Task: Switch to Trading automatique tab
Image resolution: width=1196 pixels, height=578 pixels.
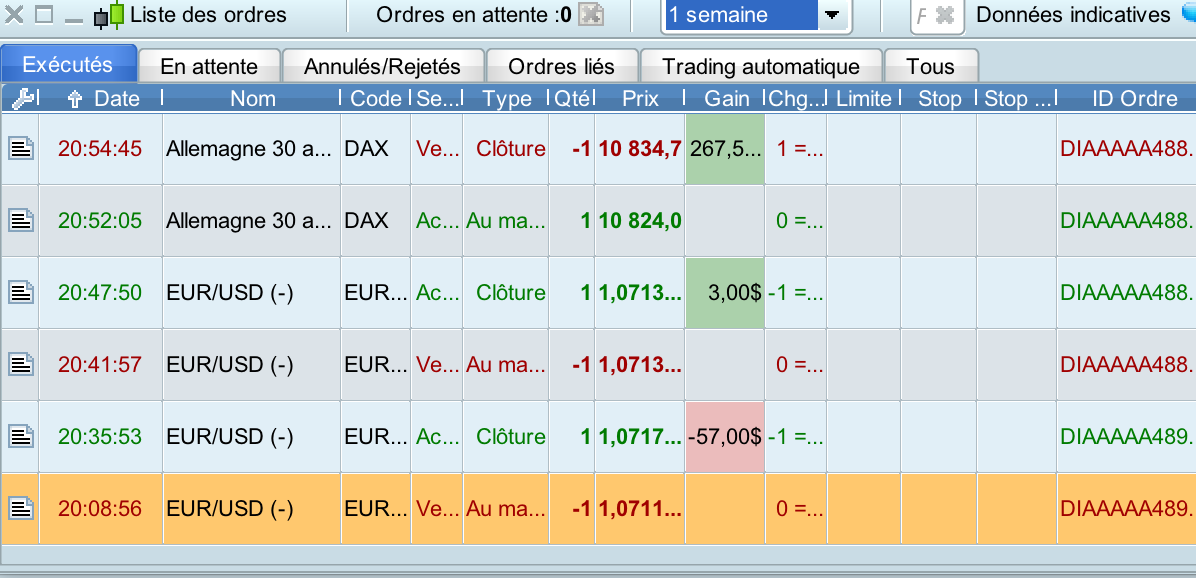Action: 761,67
